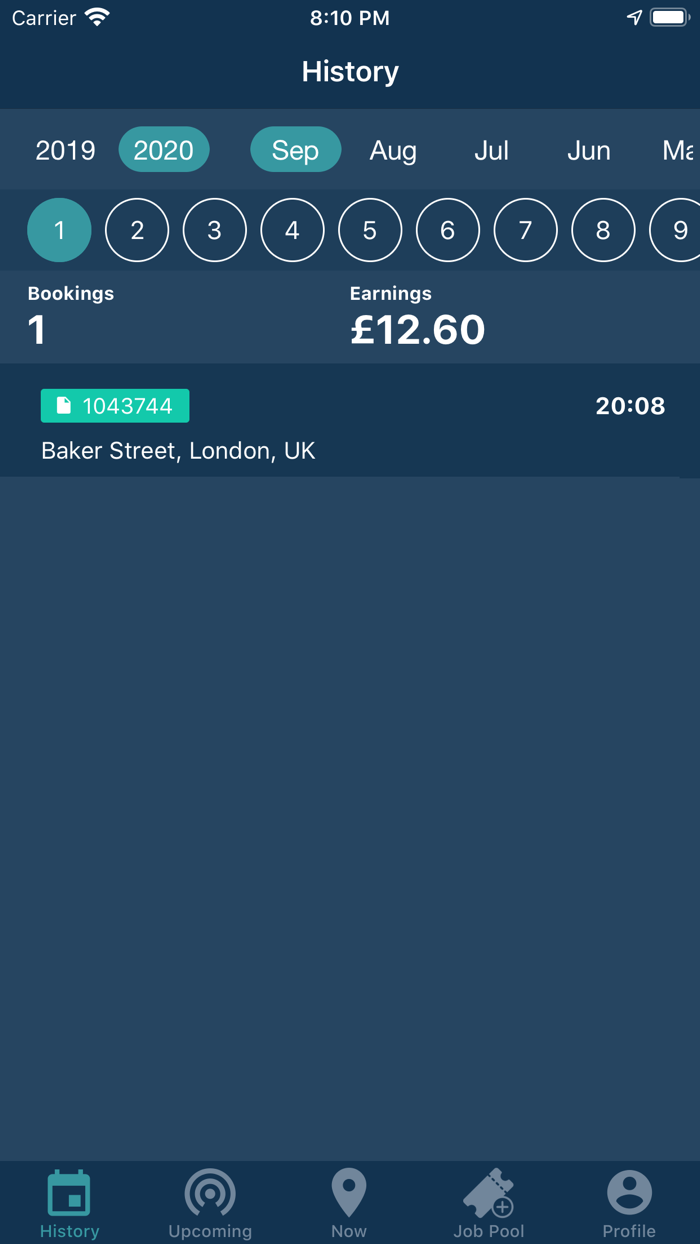
Task: Open the Job Pool tab
Action: click(x=488, y=1203)
